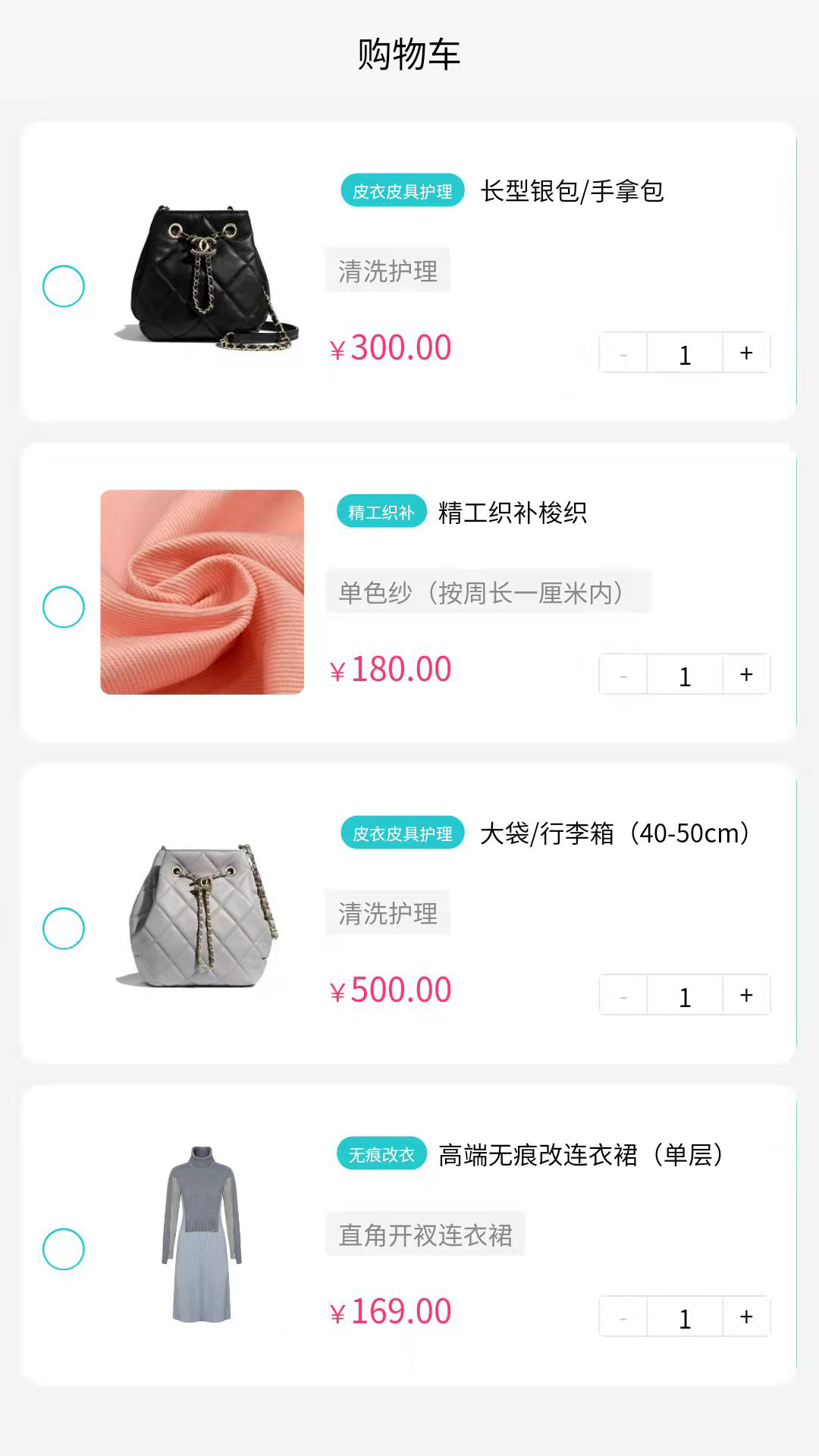Viewport: 819px width, 1456px height.
Task: Select the circle checkbox for 大袋/行李箱
Action: (x=64, y=928)
